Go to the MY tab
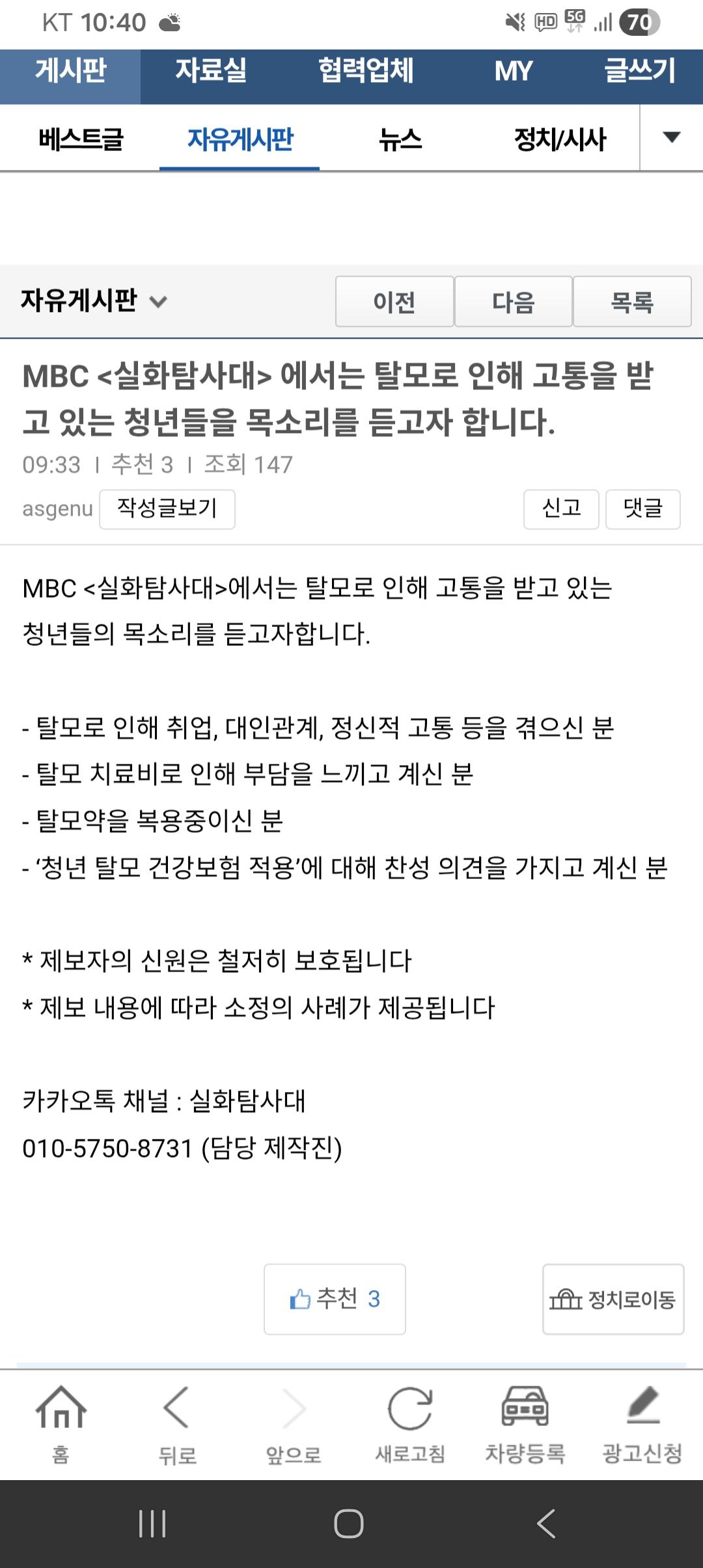Image resolution: width=703 pixels, height=1568 pixels. tap(514, 70)
